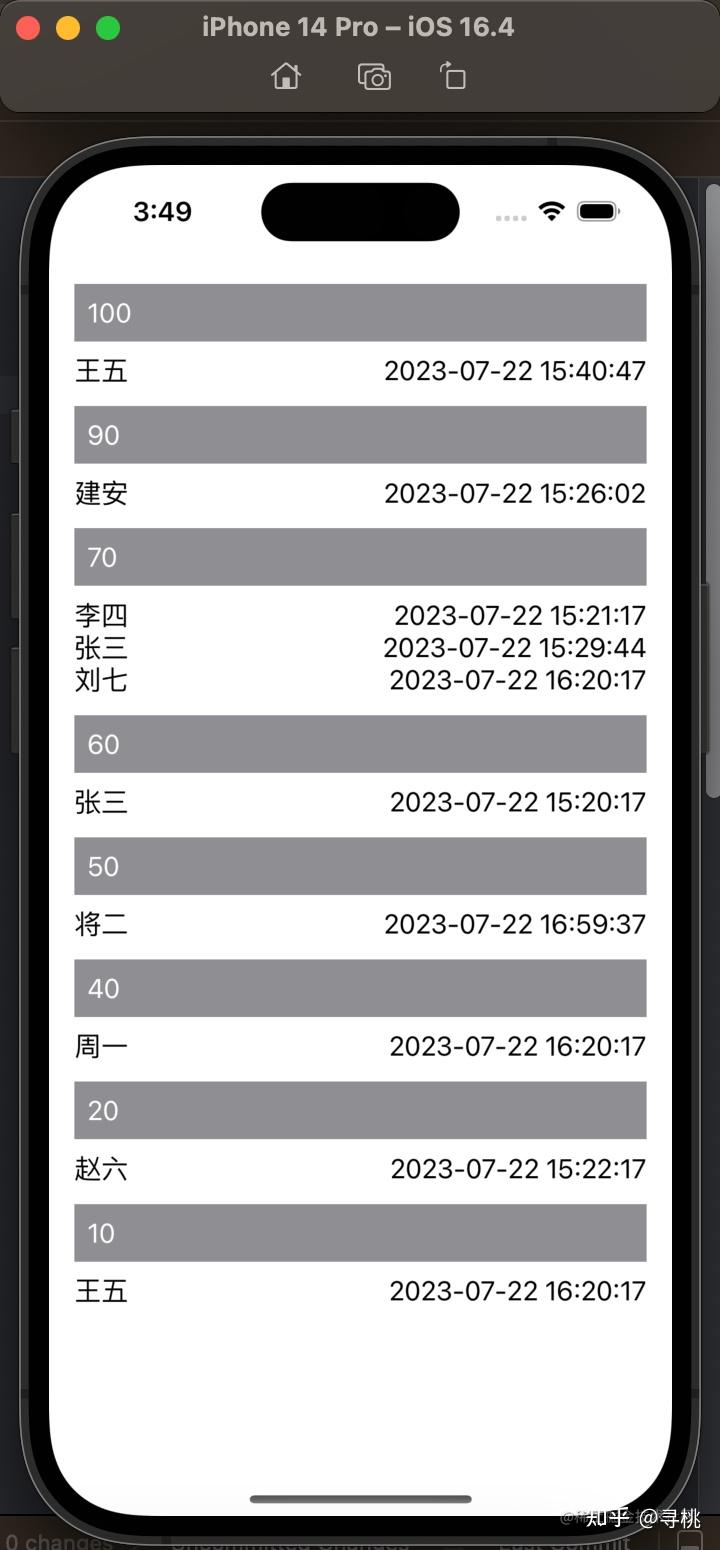The width and height of the screenshot is (720, 1550).
Task: Click the clock showing 3:49
Action: (162, 211)
